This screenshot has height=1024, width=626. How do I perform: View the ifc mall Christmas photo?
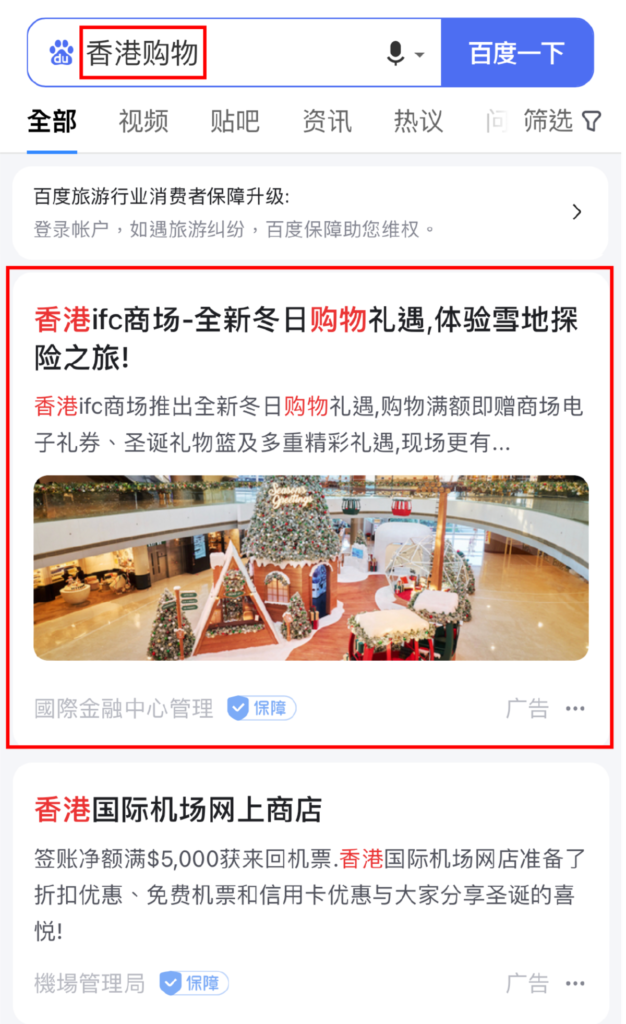(311, 567)
